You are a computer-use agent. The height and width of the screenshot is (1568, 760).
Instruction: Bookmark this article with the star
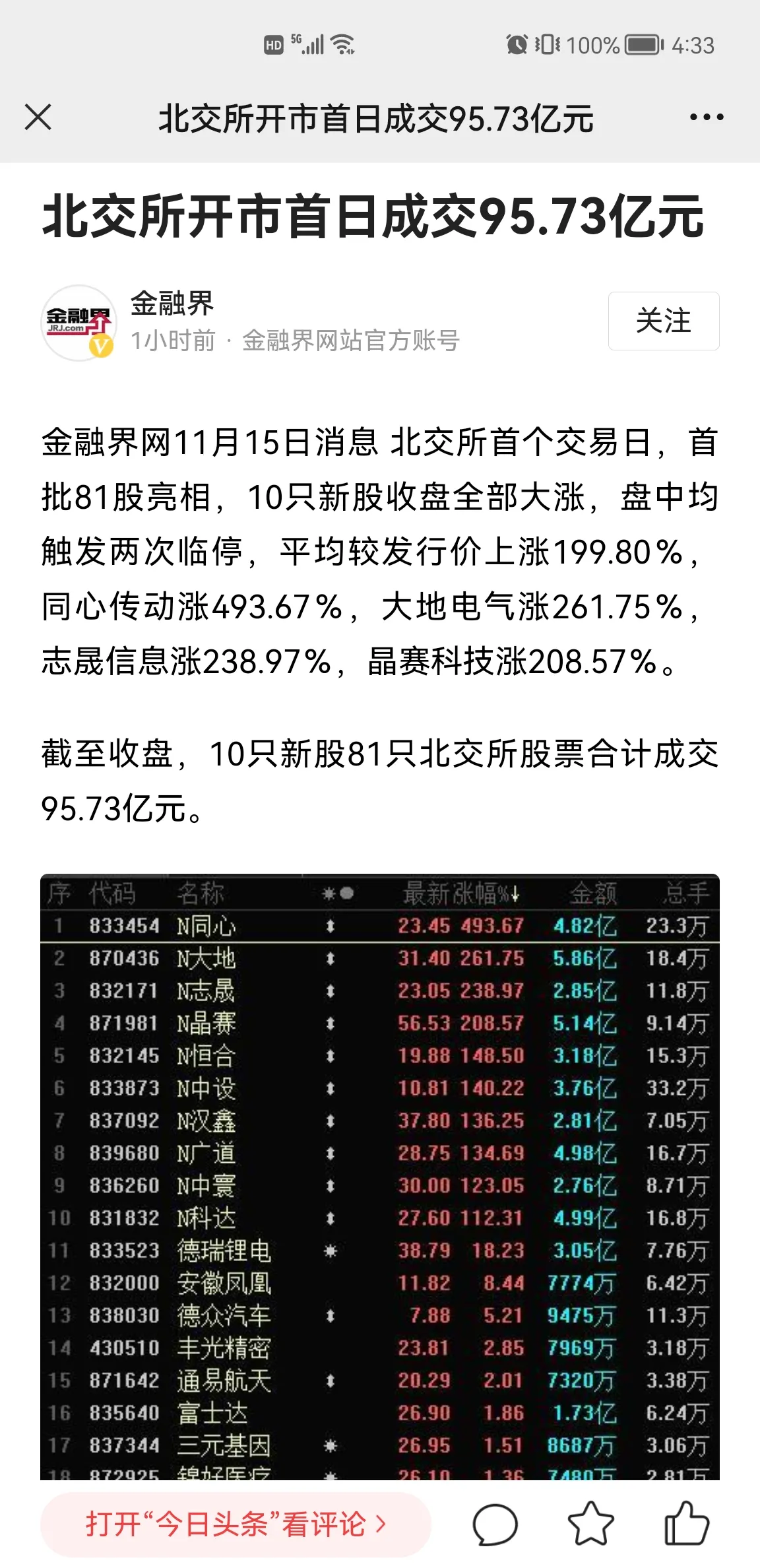(x=590, y=1524)
